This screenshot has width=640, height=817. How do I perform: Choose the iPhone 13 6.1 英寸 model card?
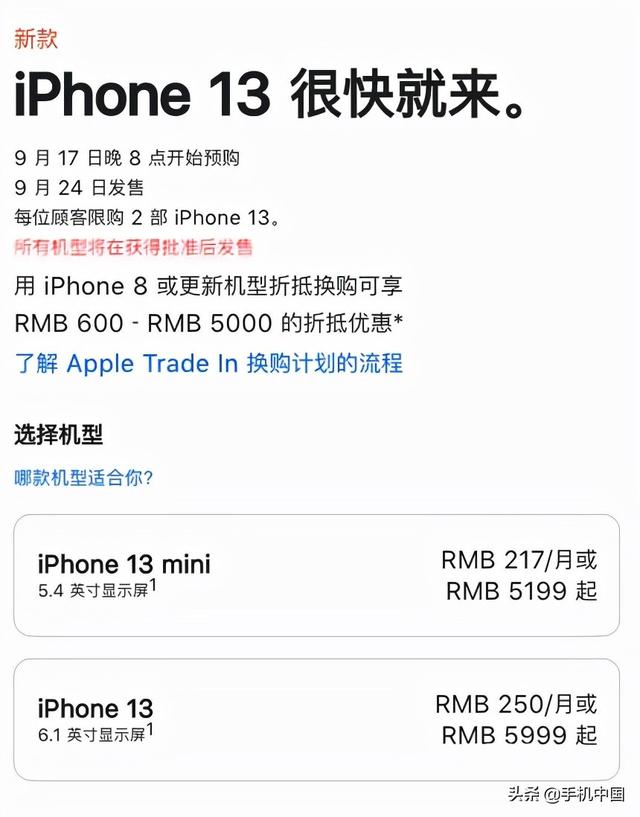[316, 720]
